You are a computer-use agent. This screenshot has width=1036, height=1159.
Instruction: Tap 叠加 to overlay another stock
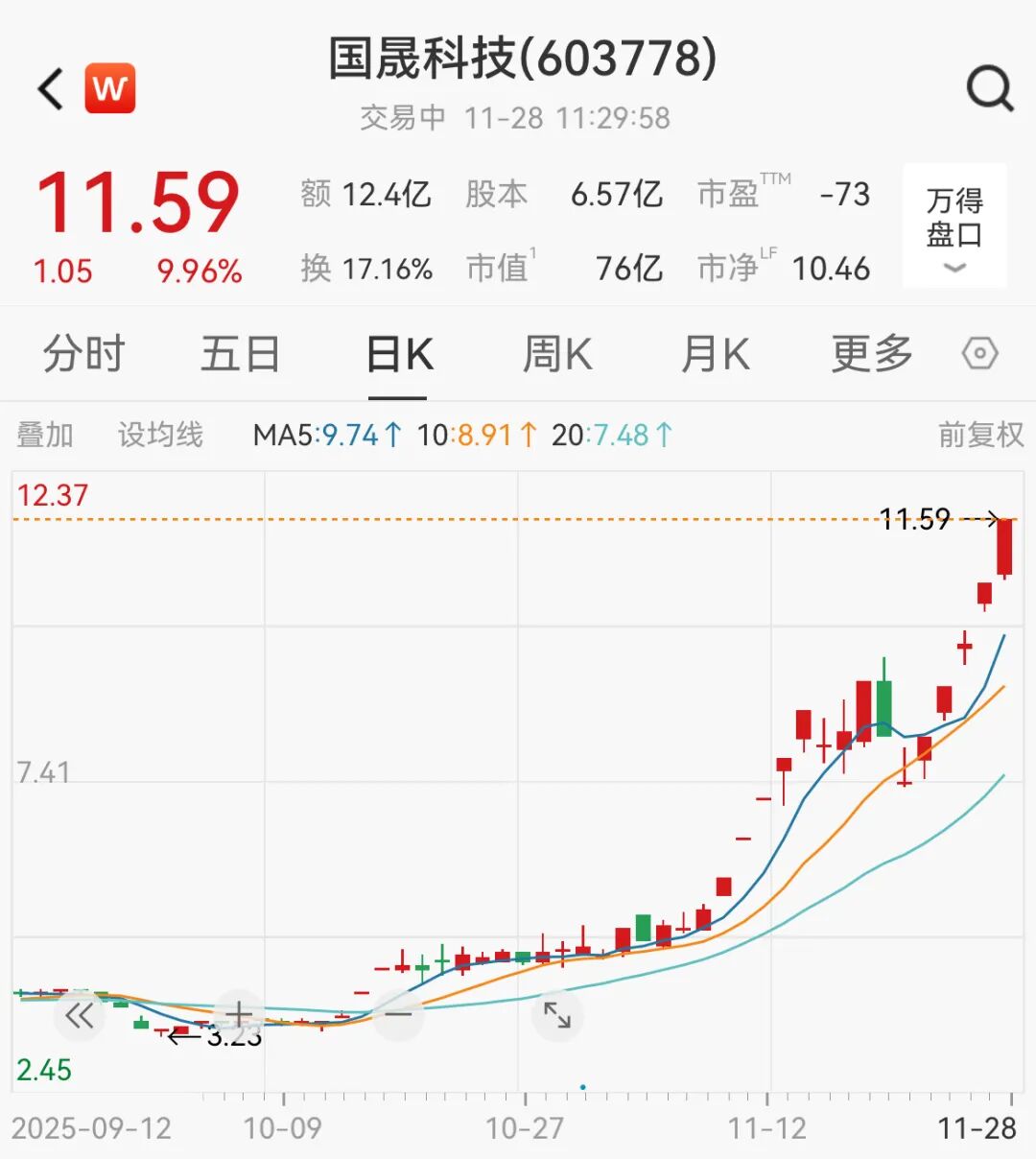[x=45, y=436]
